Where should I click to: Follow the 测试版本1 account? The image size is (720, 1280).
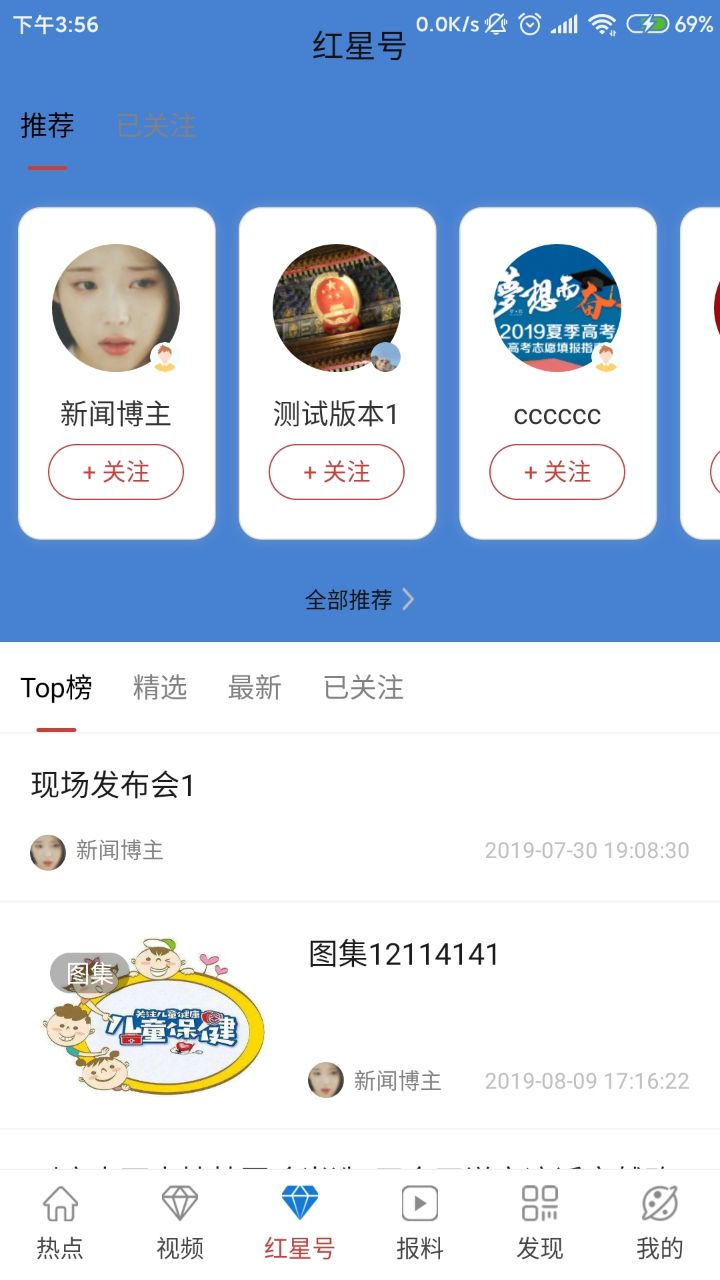336,472
